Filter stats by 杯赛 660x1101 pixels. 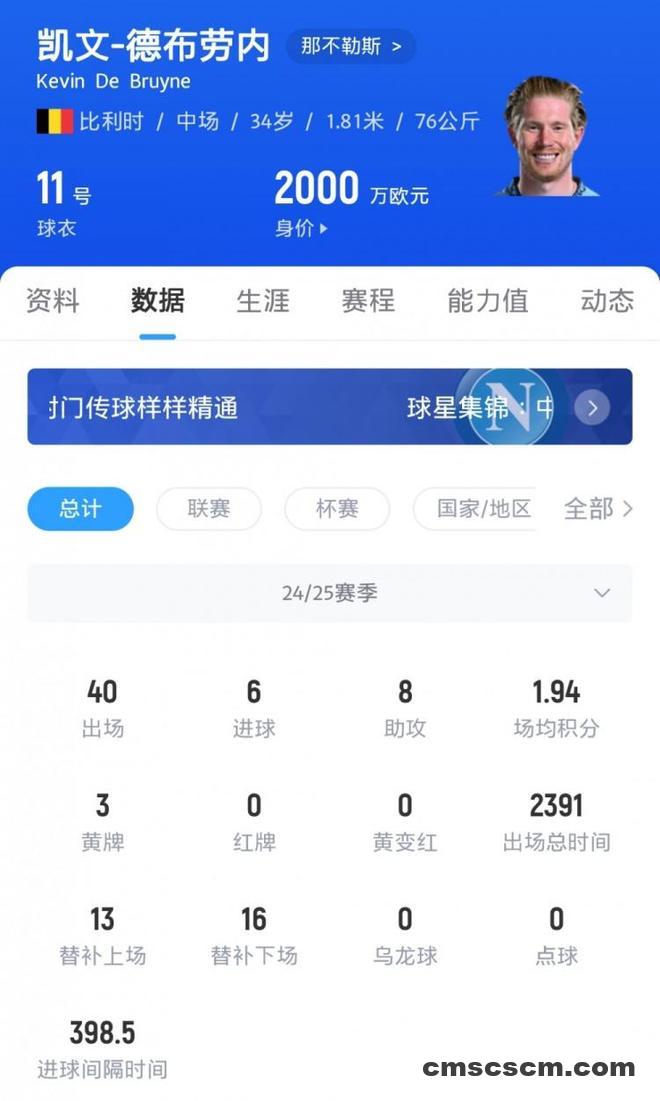click(337, 509)
